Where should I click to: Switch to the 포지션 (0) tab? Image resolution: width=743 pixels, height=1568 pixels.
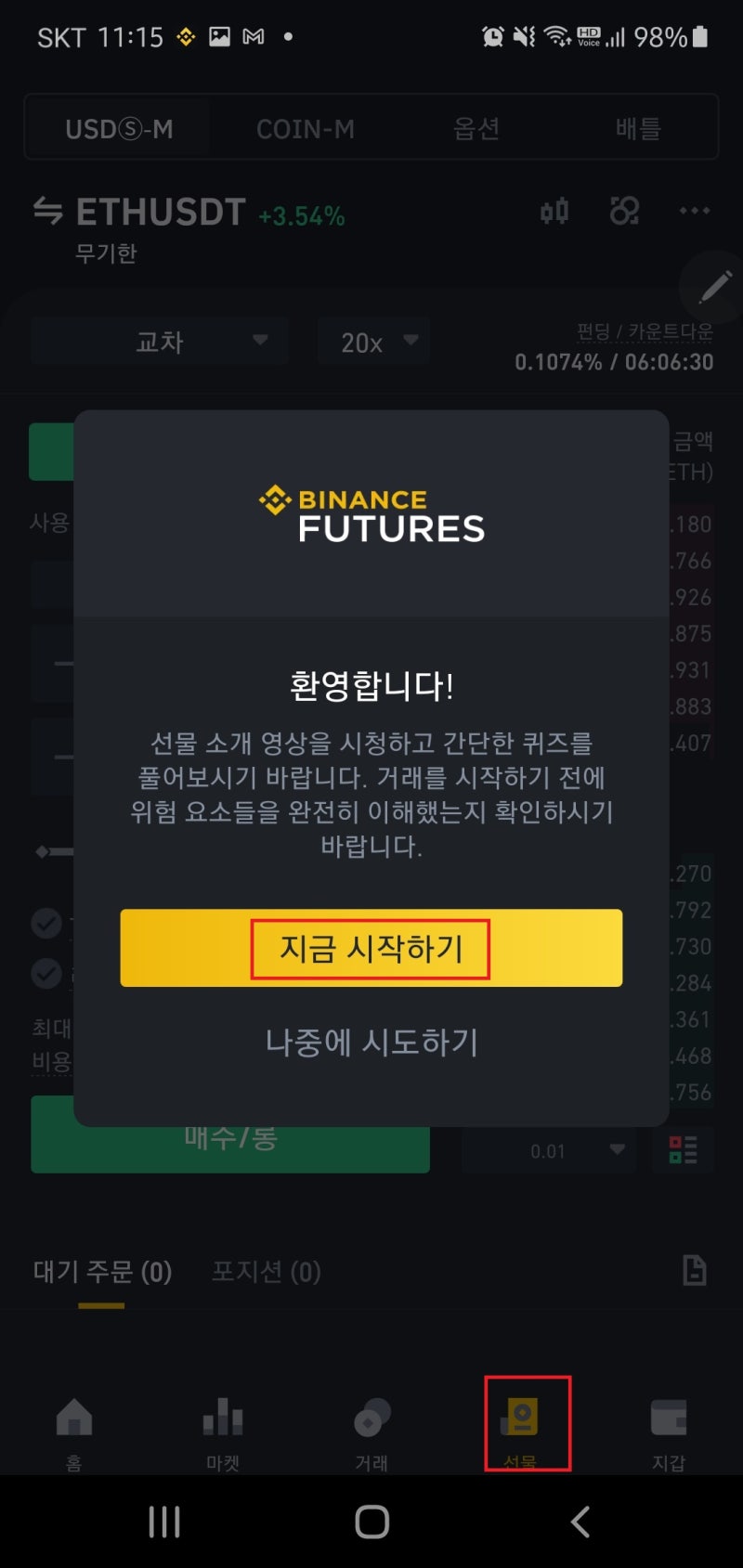267,1270
